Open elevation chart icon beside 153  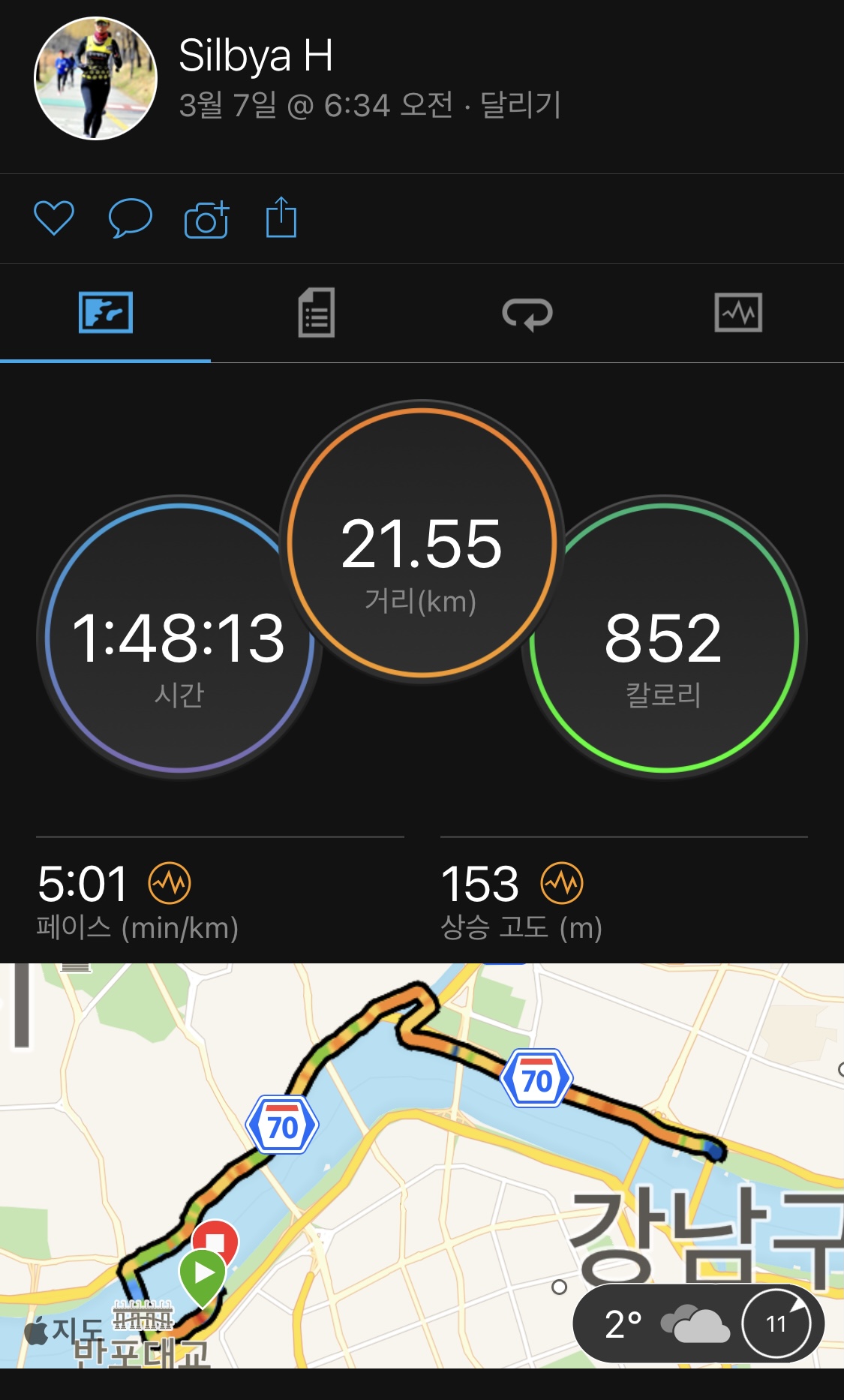pos(562,883)
